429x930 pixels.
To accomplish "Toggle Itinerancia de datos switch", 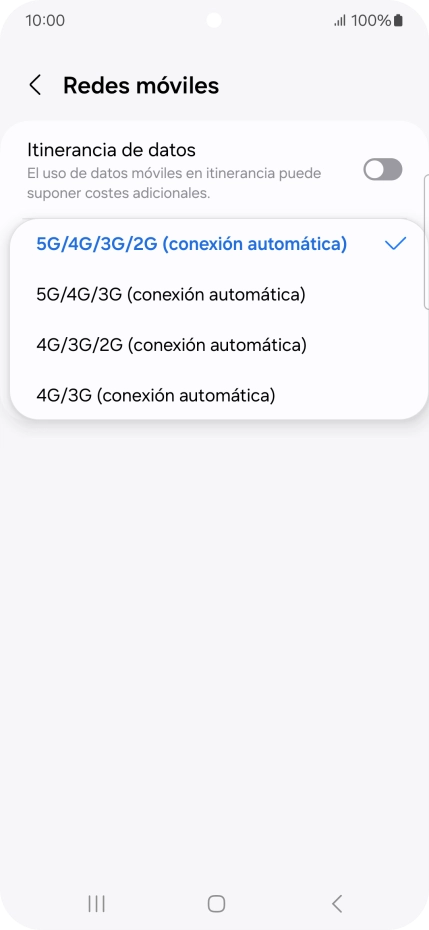I will coord(383,170).
